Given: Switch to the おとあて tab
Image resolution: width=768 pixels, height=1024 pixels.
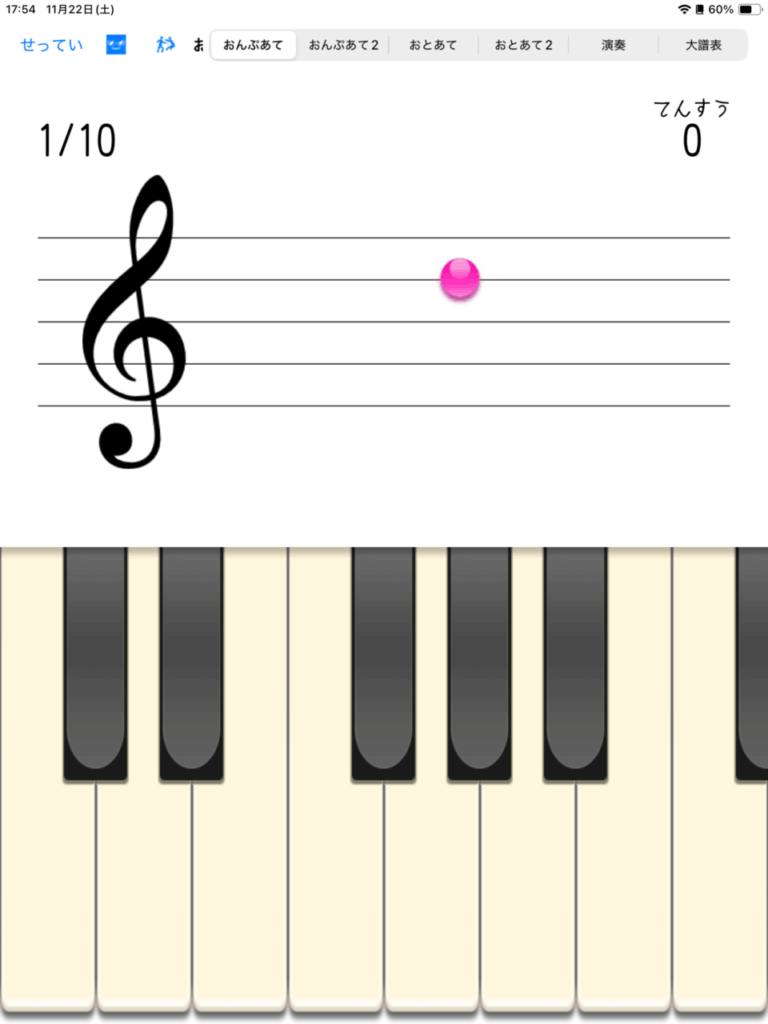Looking at the screenshot, I should pyautogui.click(x=433, y=45).
